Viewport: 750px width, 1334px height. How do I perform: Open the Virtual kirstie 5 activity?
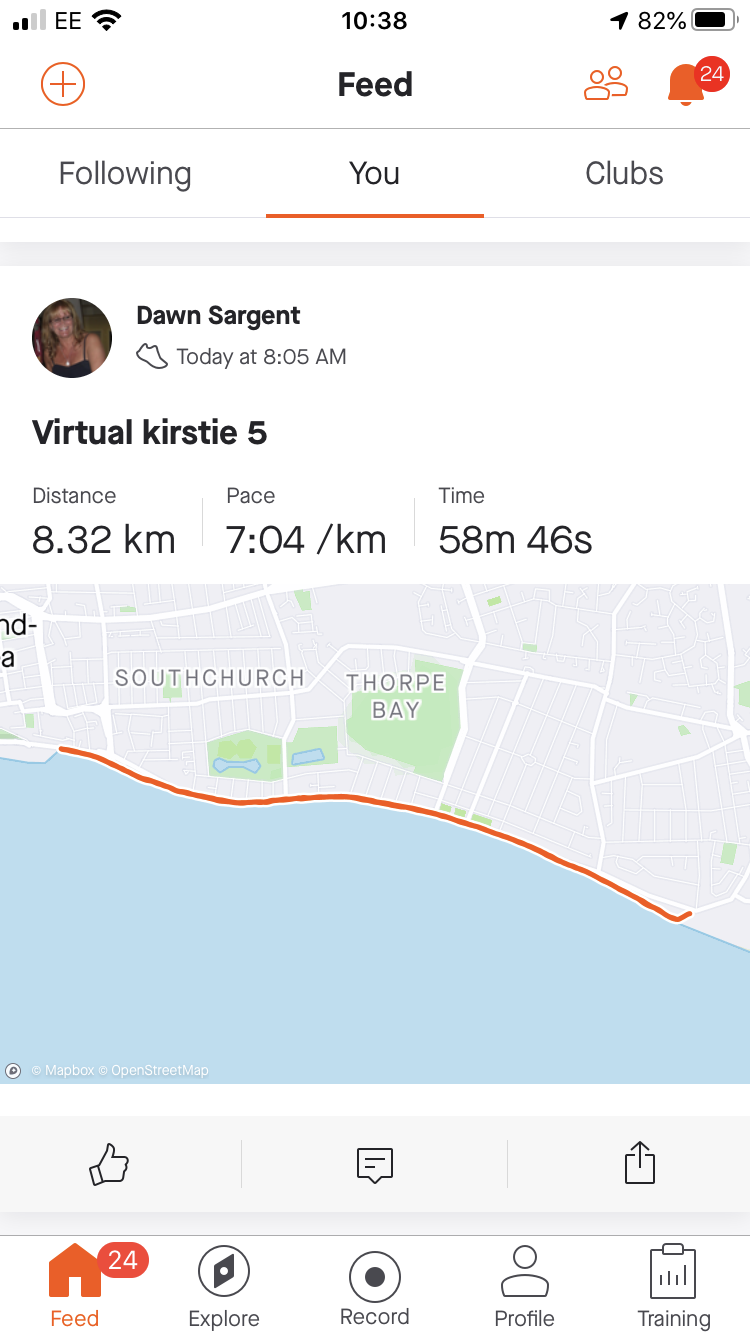(x=150, y=433)
